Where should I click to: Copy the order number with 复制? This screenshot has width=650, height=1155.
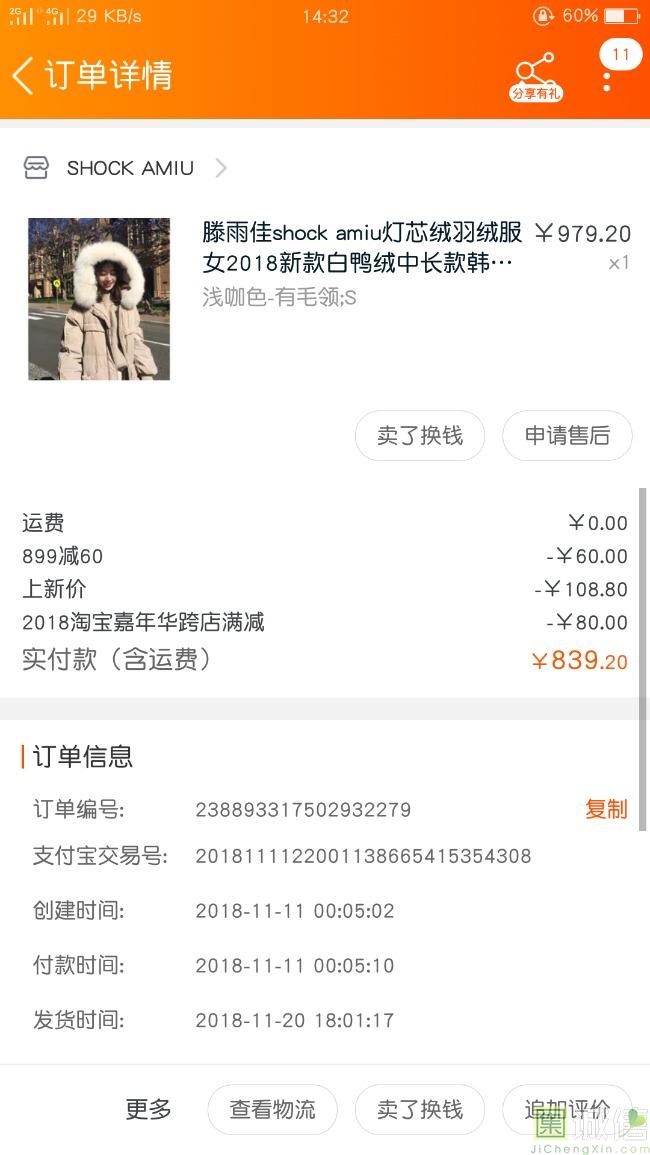click(x=606, y=809)
